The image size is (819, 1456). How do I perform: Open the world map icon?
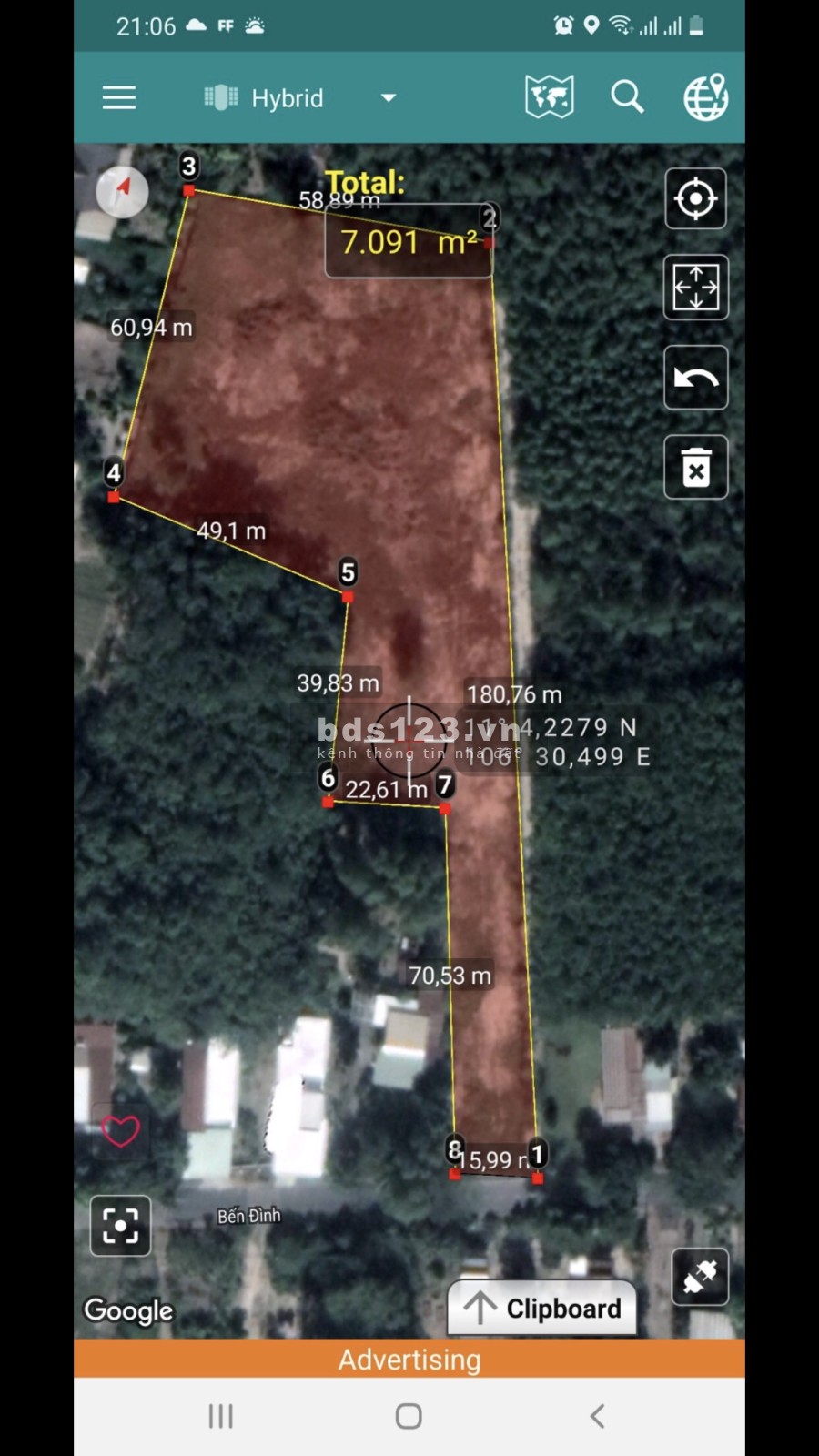coord(549,96)
